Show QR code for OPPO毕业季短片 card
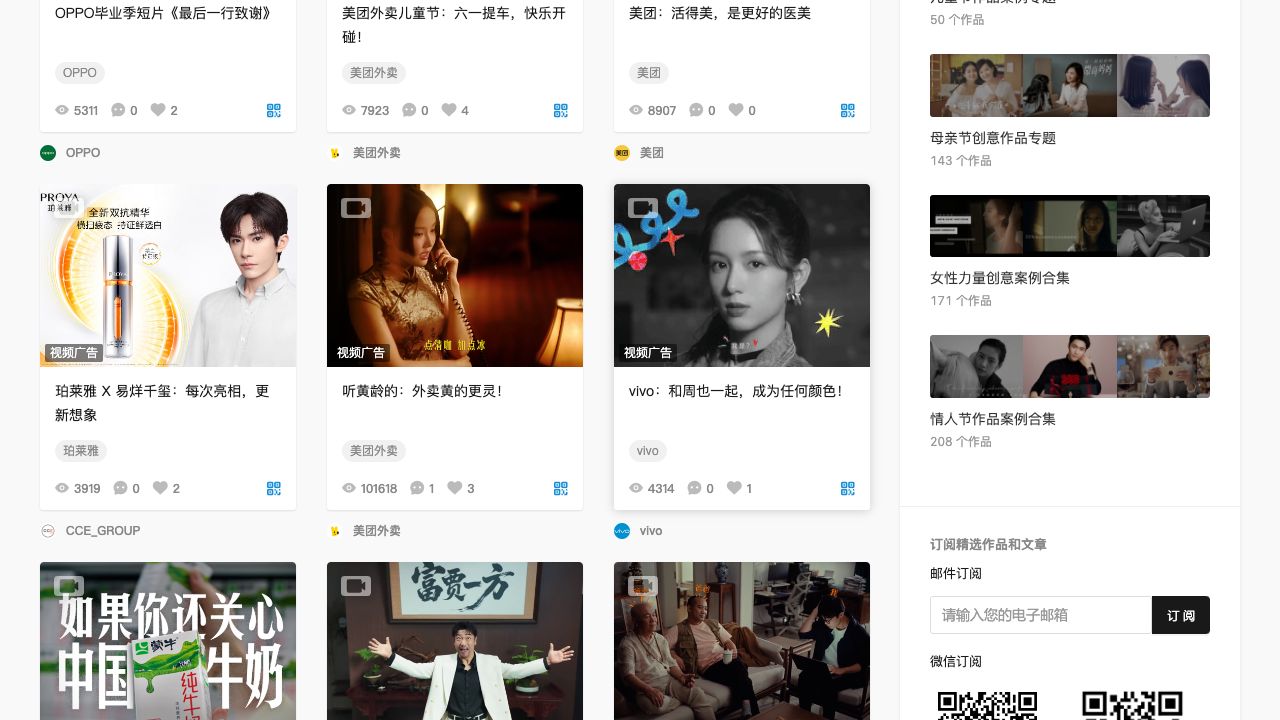This screenshot has height=720, width=1280. click(x=274, y=110)
